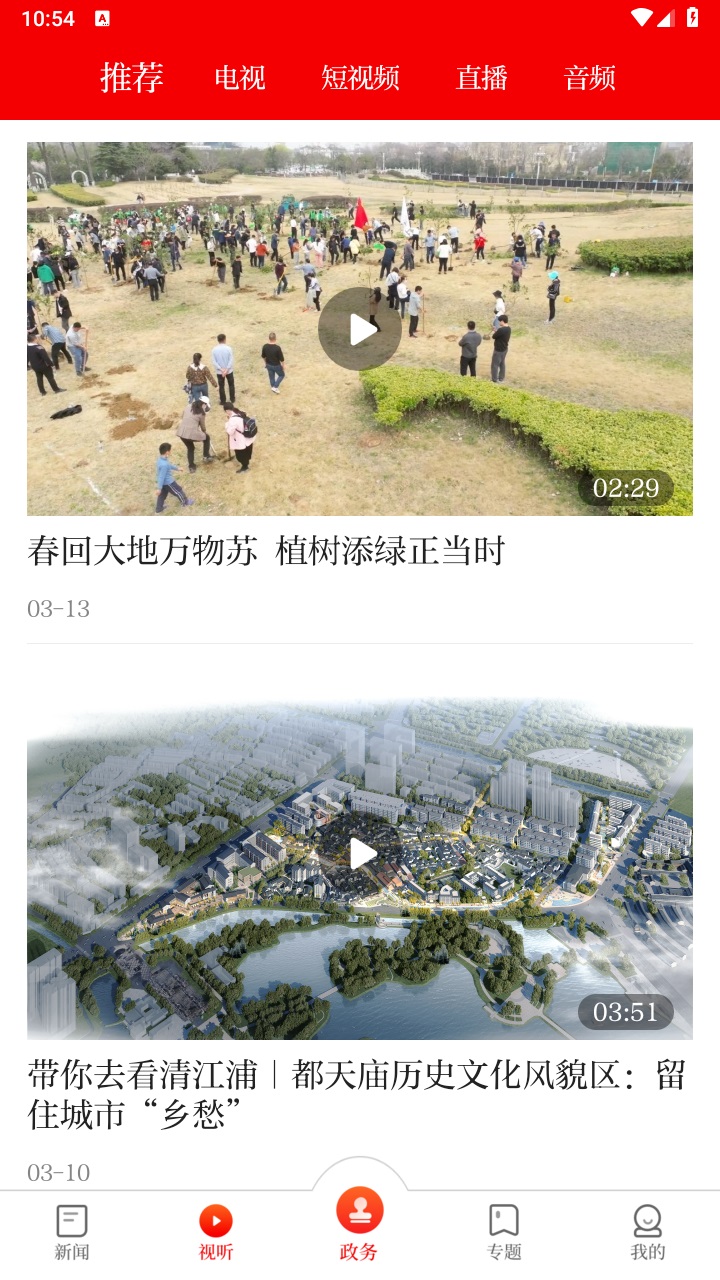
Task: Tap the person icon in 政务 circle
Action: click(360, 1209)
